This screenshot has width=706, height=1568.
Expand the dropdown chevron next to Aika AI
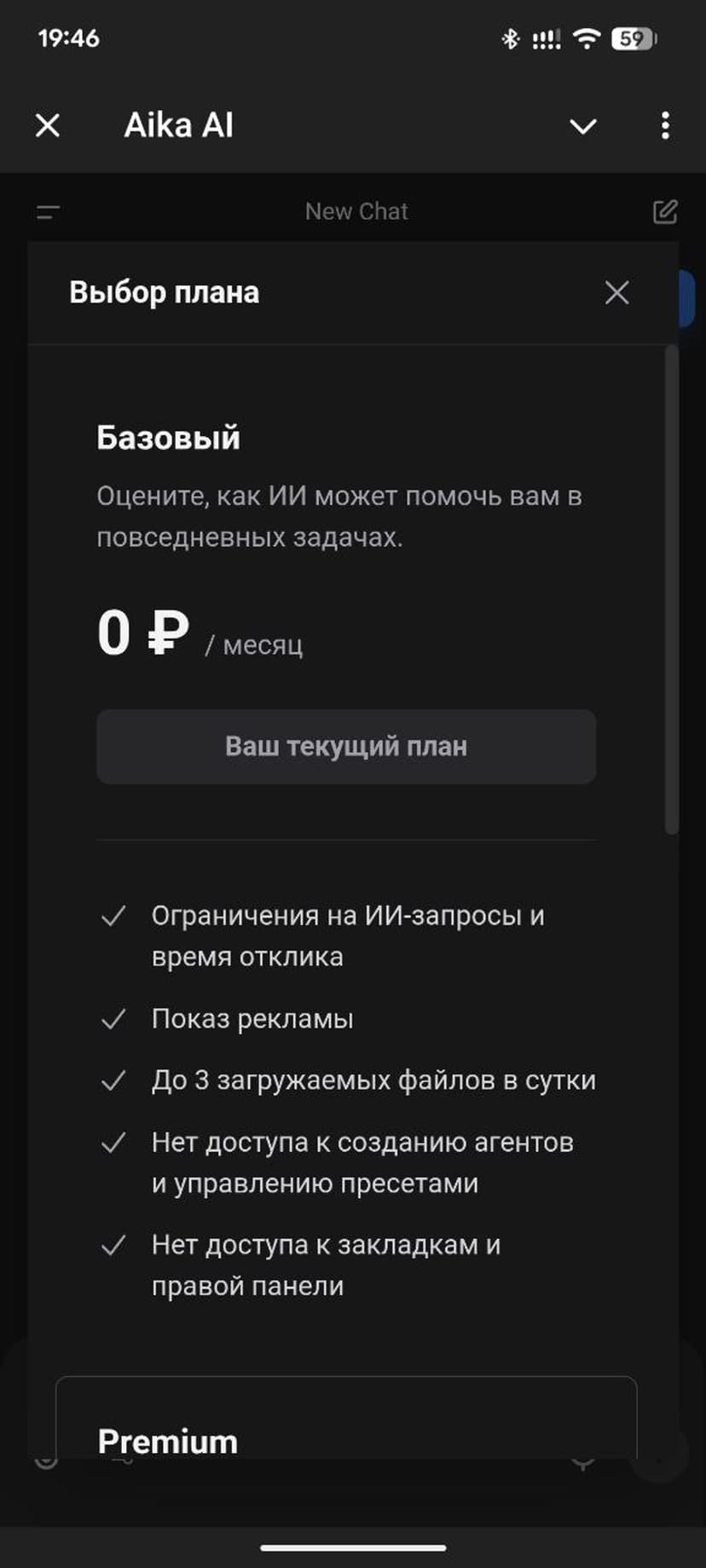tap(582, 126)
